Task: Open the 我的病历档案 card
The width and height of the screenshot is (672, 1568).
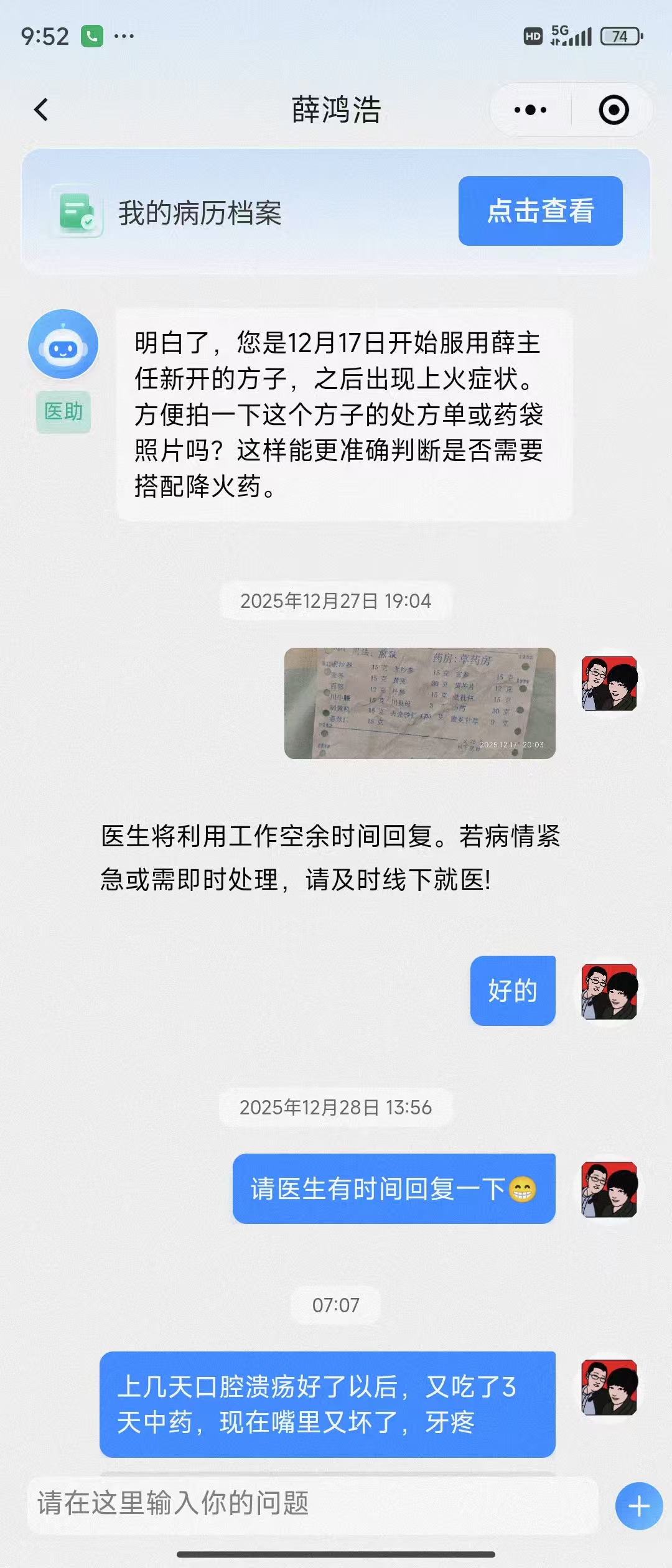Action: (x=199, y=213)
